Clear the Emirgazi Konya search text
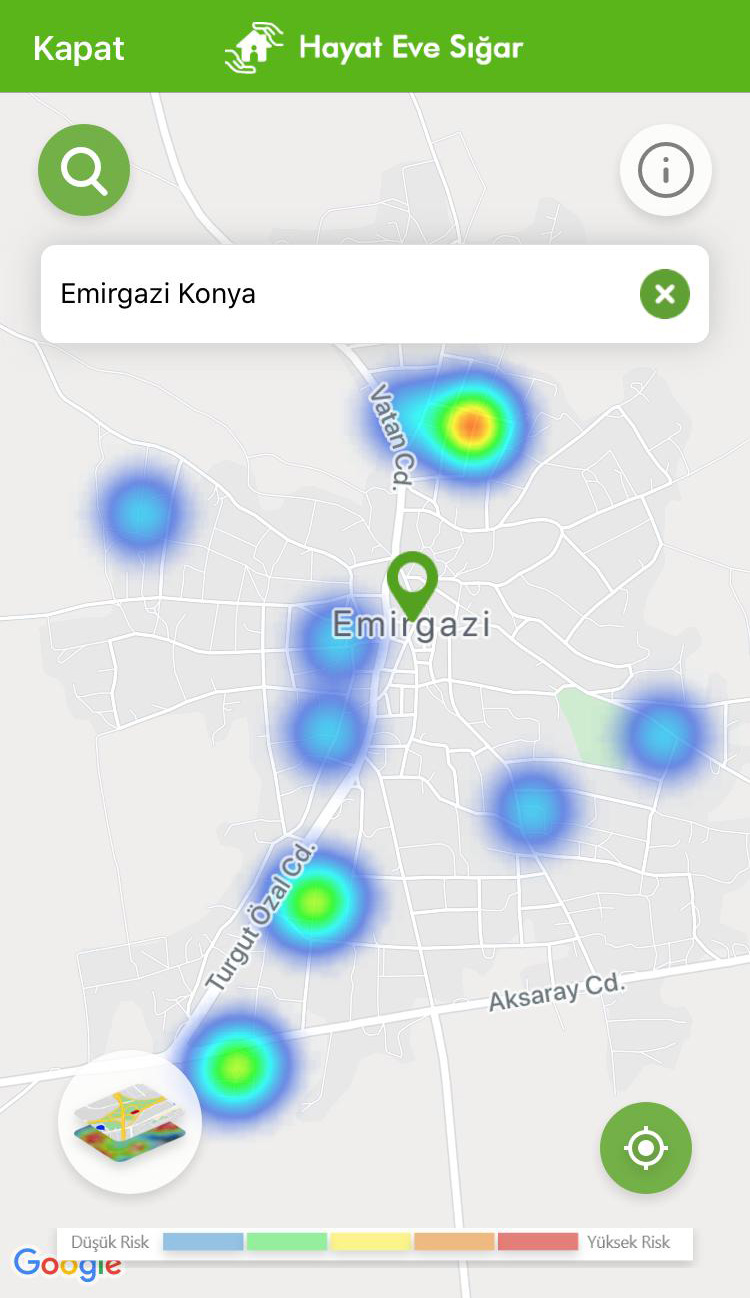 665,294
